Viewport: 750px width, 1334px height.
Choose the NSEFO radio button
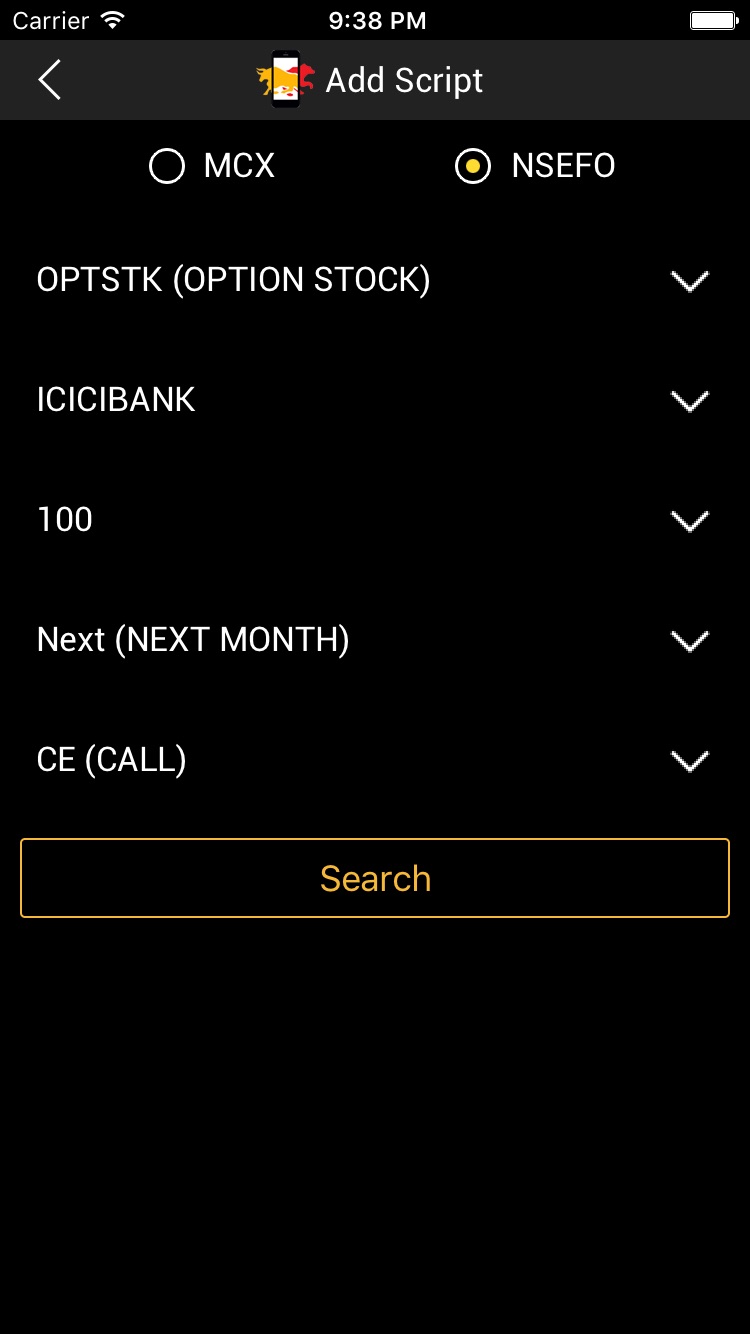pos(473,166)
